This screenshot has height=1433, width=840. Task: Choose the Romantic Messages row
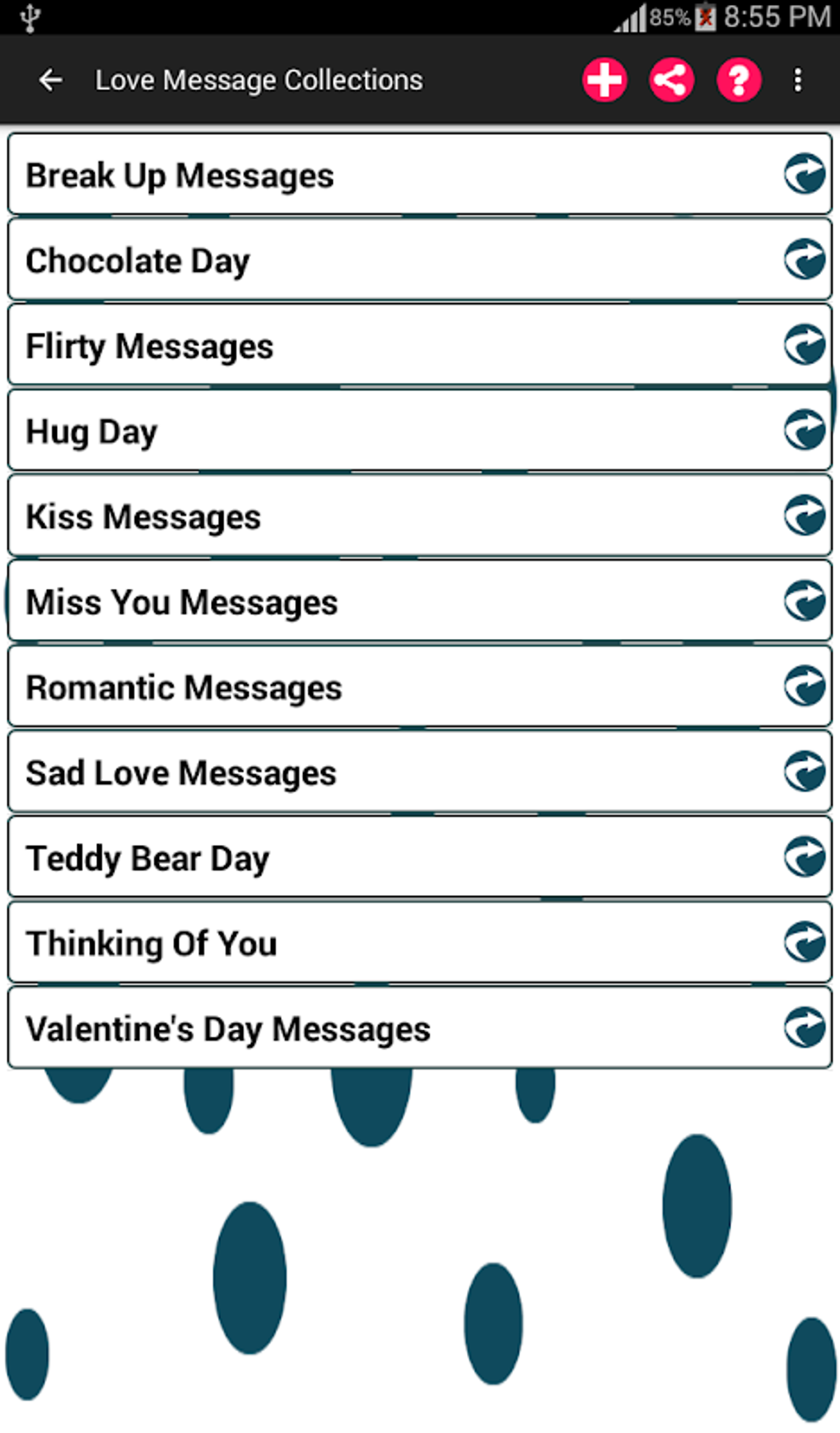[x=419, y=687]
